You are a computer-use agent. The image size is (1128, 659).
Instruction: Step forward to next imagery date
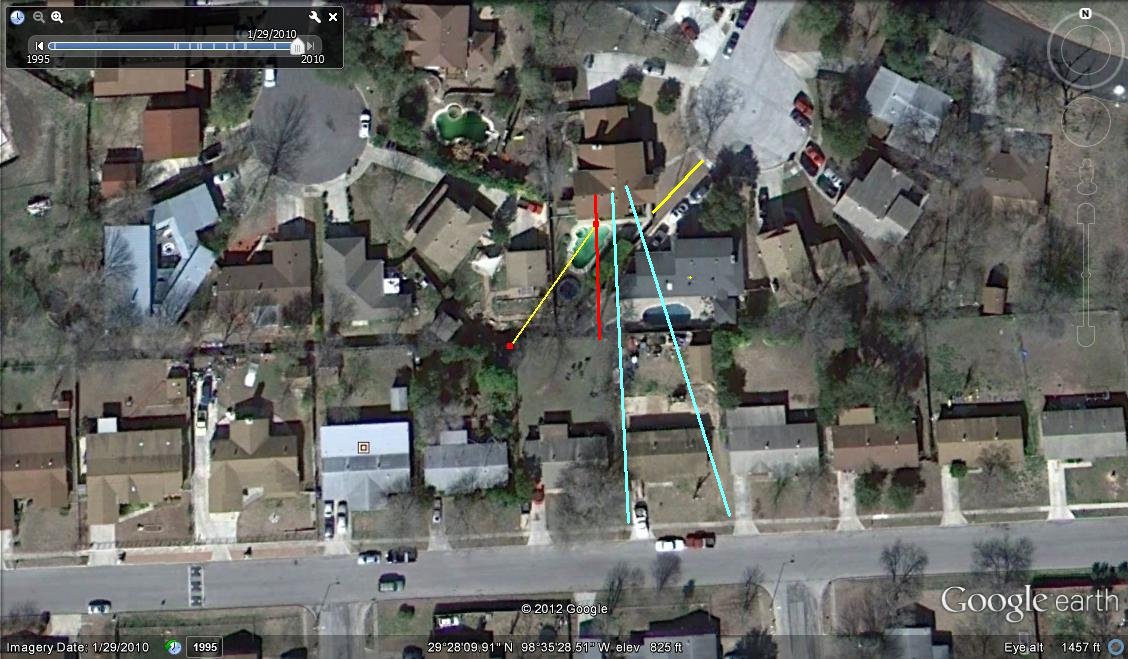click(312, 45)
